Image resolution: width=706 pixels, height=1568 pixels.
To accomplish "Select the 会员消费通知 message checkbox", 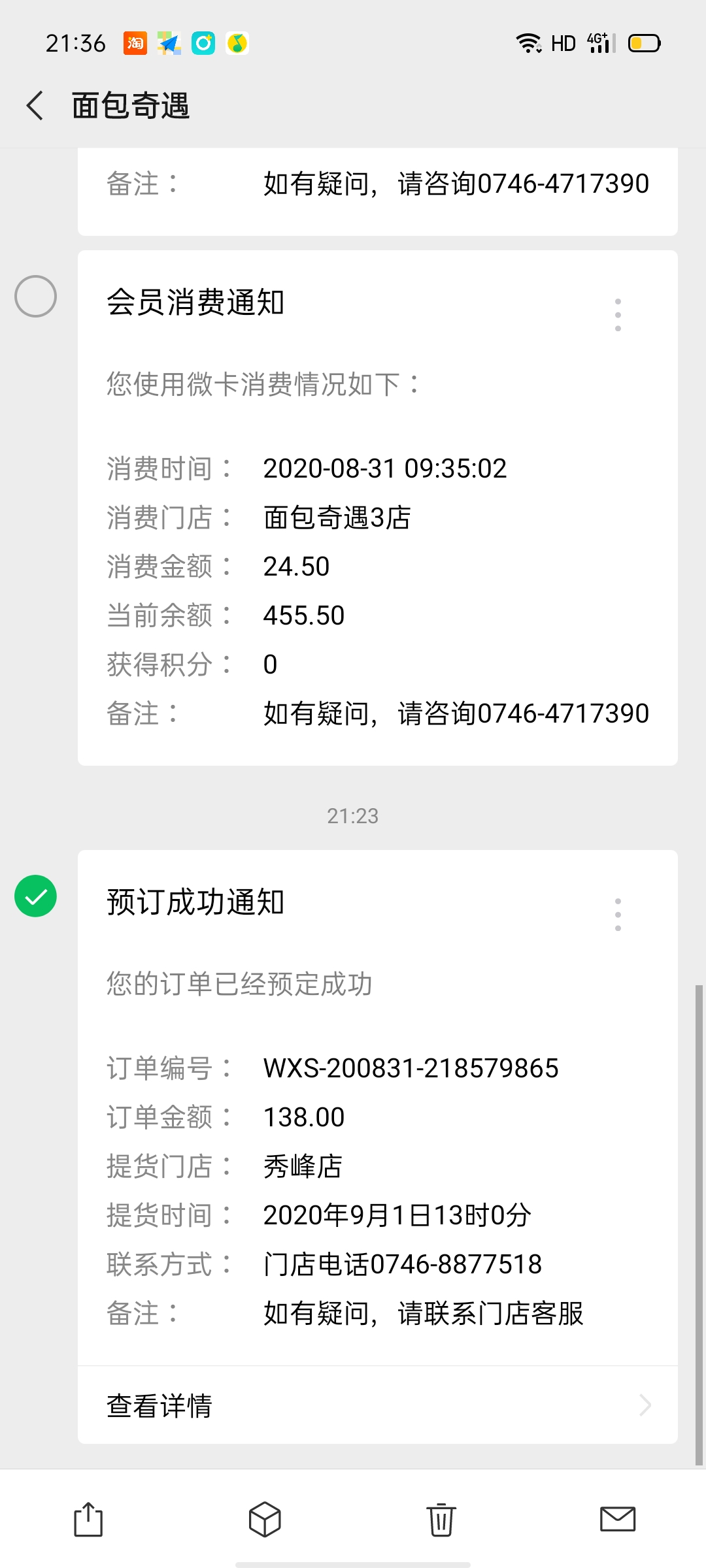I will coord(36,297).
